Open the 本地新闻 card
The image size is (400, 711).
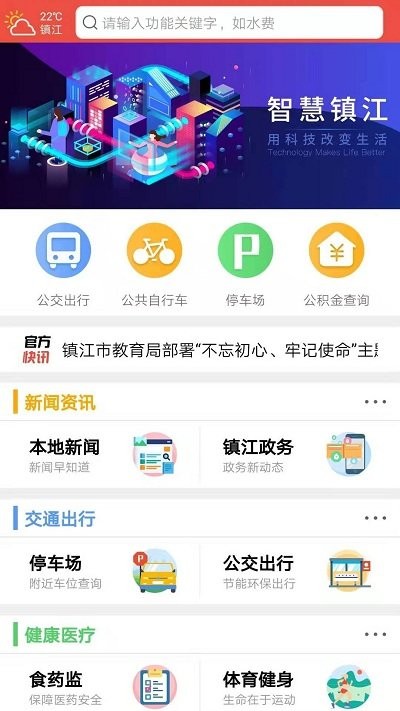(x=100, y=454)
